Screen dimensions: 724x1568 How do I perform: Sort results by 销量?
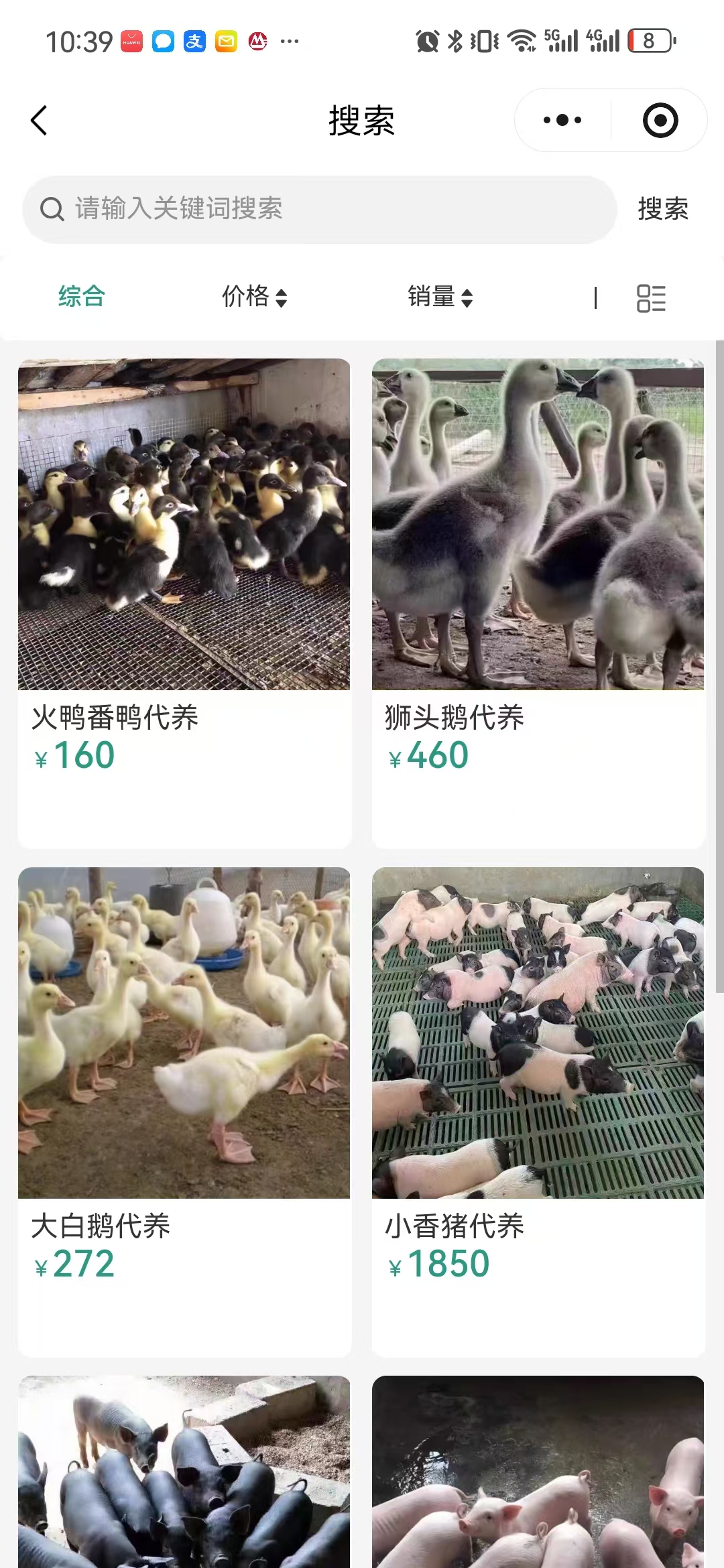[440, 296]
